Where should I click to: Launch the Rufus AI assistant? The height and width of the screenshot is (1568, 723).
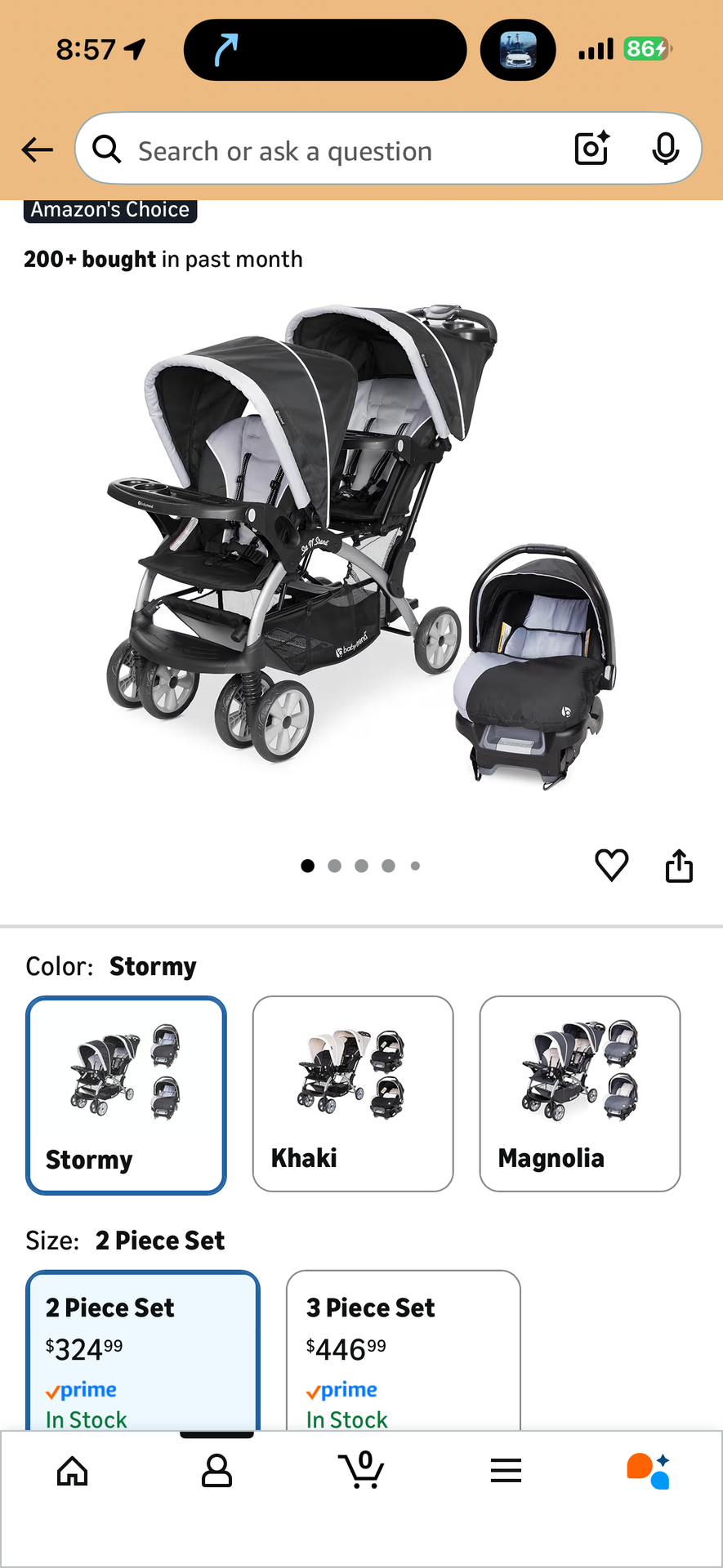point(649,1471)
